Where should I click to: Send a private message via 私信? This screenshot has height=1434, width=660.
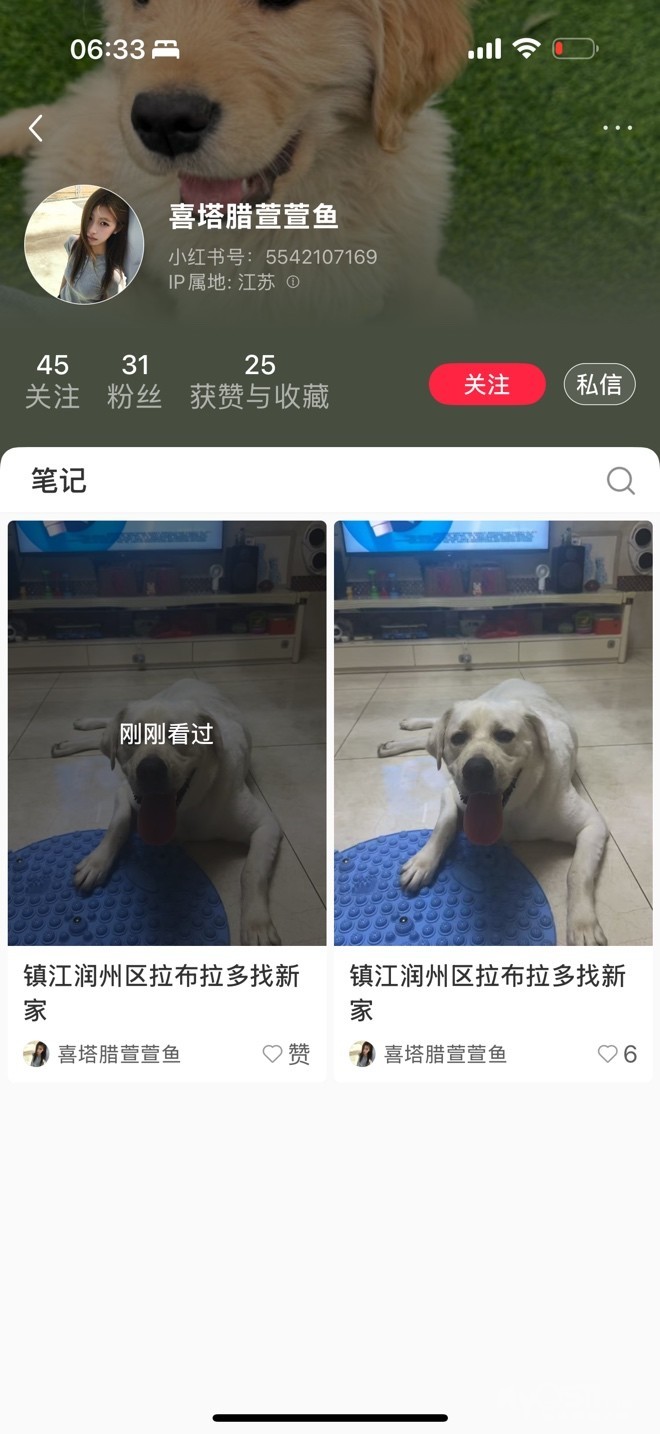tap(599, 385)
